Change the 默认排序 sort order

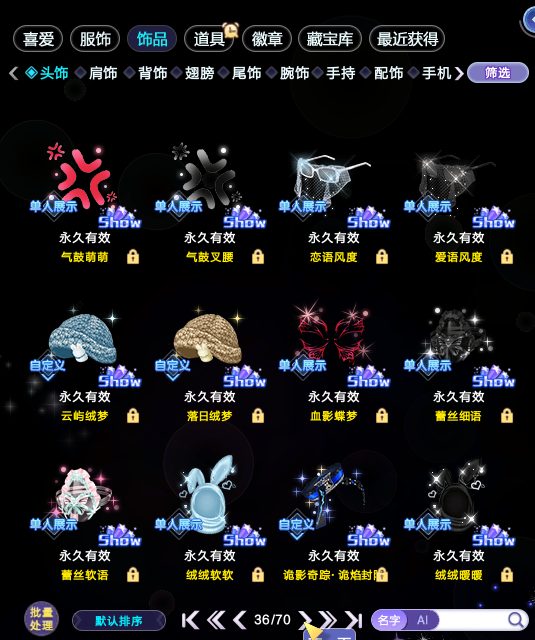tap(119, 621)
